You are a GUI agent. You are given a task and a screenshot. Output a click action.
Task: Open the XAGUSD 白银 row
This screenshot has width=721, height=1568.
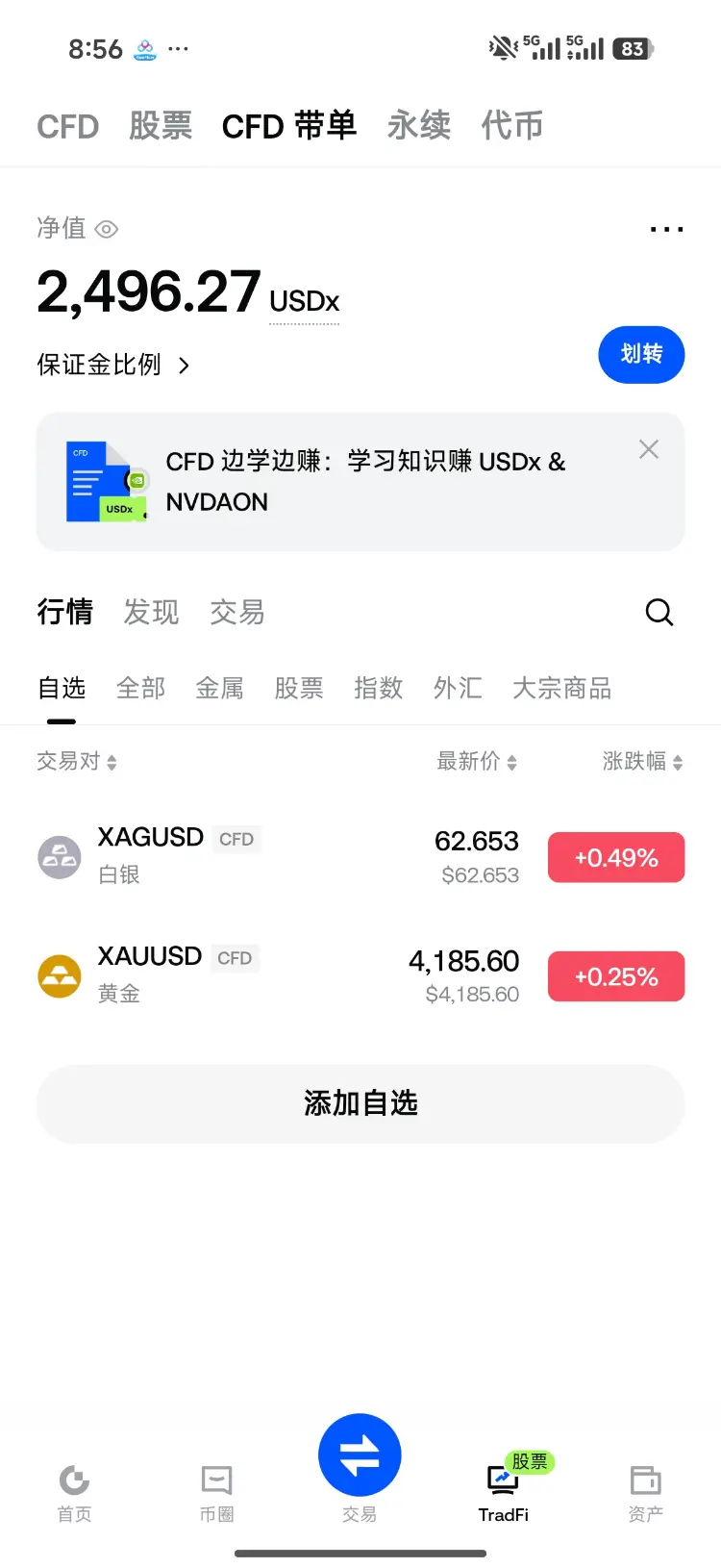tap(360, 856)
